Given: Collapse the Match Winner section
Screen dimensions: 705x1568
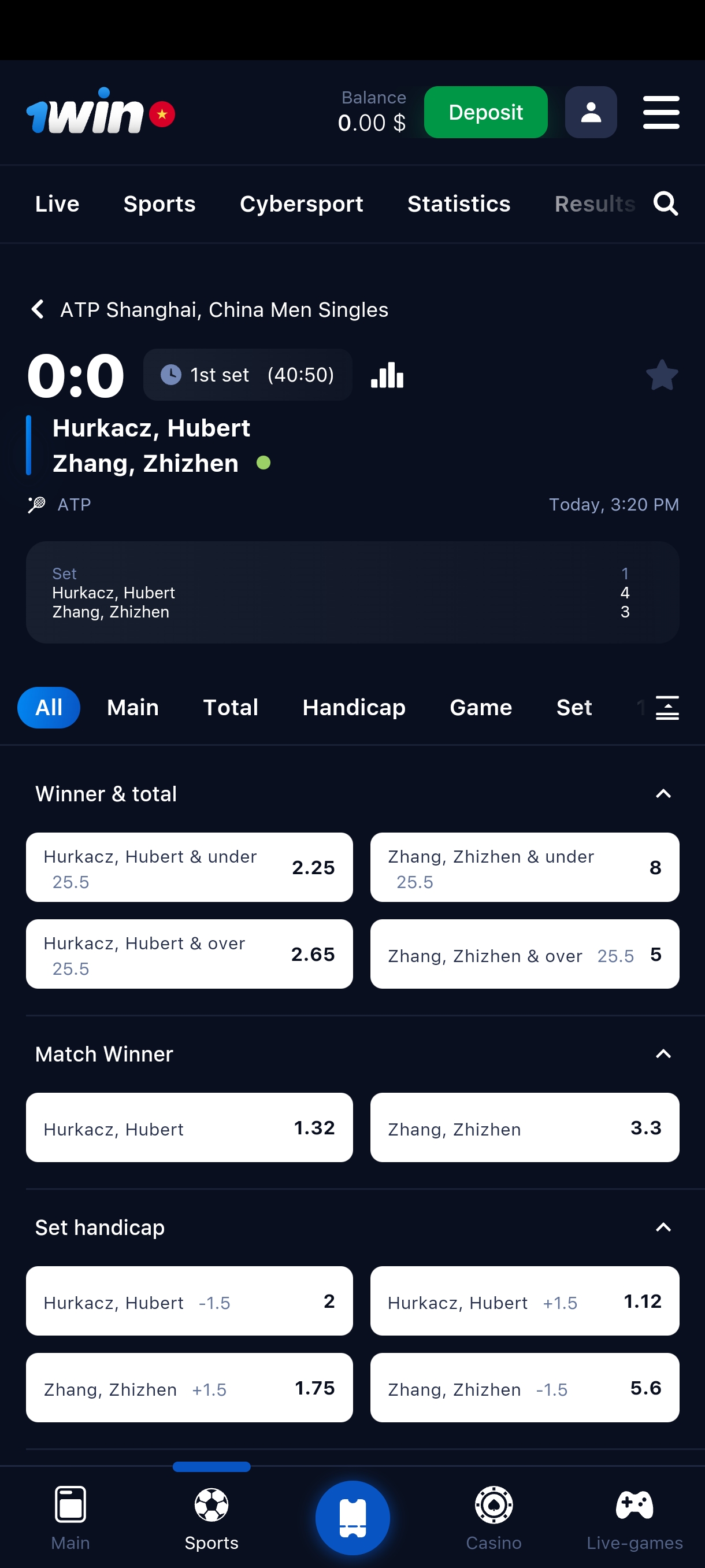Looking at the screenshot, I should click(x=663, y=1053).
